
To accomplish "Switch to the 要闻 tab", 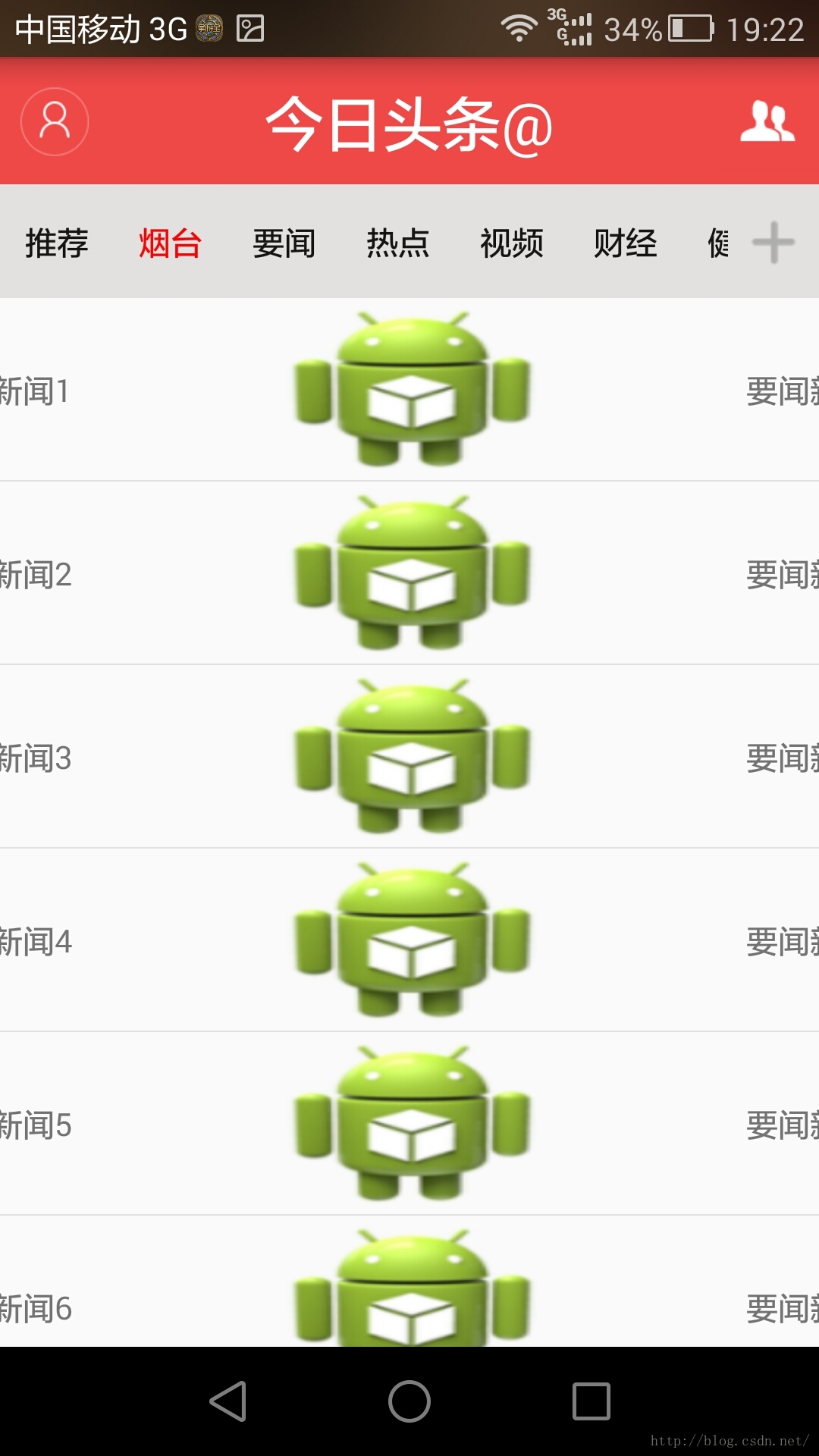I will click(x=284, y=243).
